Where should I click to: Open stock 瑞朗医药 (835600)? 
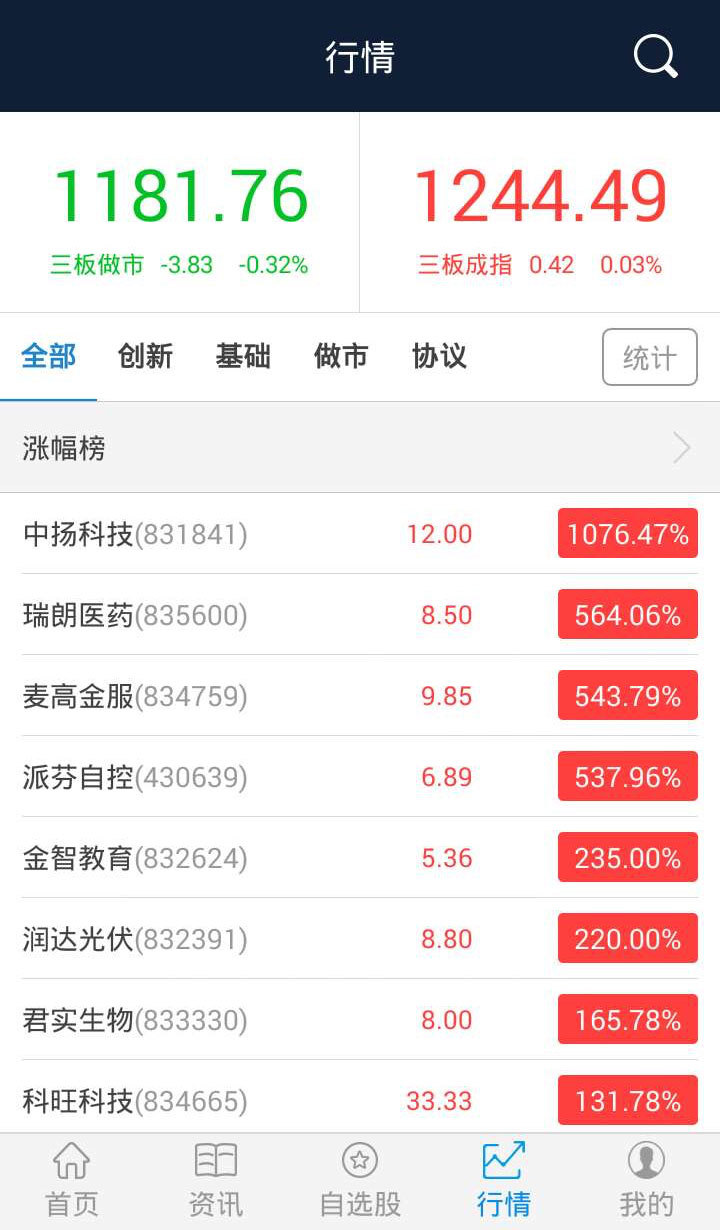360,615
